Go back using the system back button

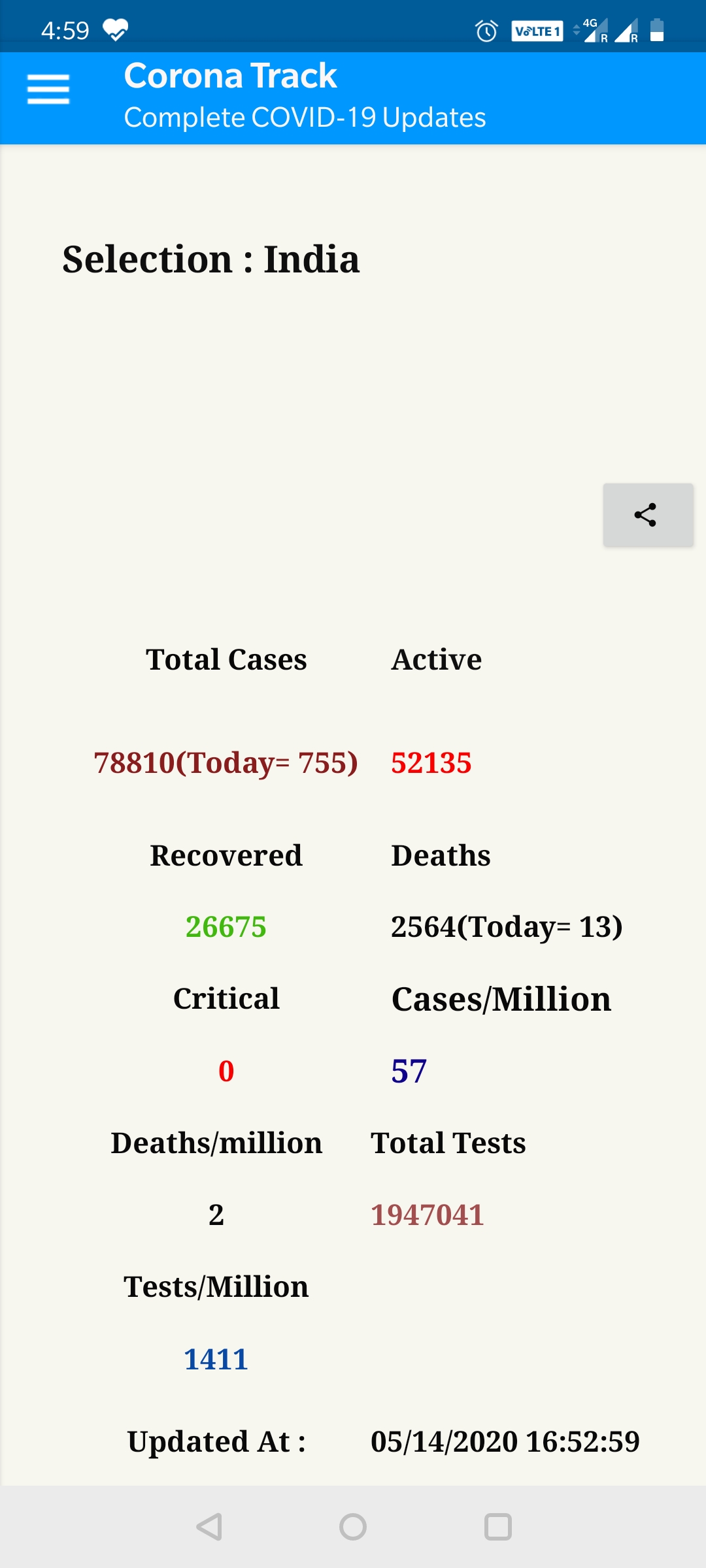click(209, 1527)
